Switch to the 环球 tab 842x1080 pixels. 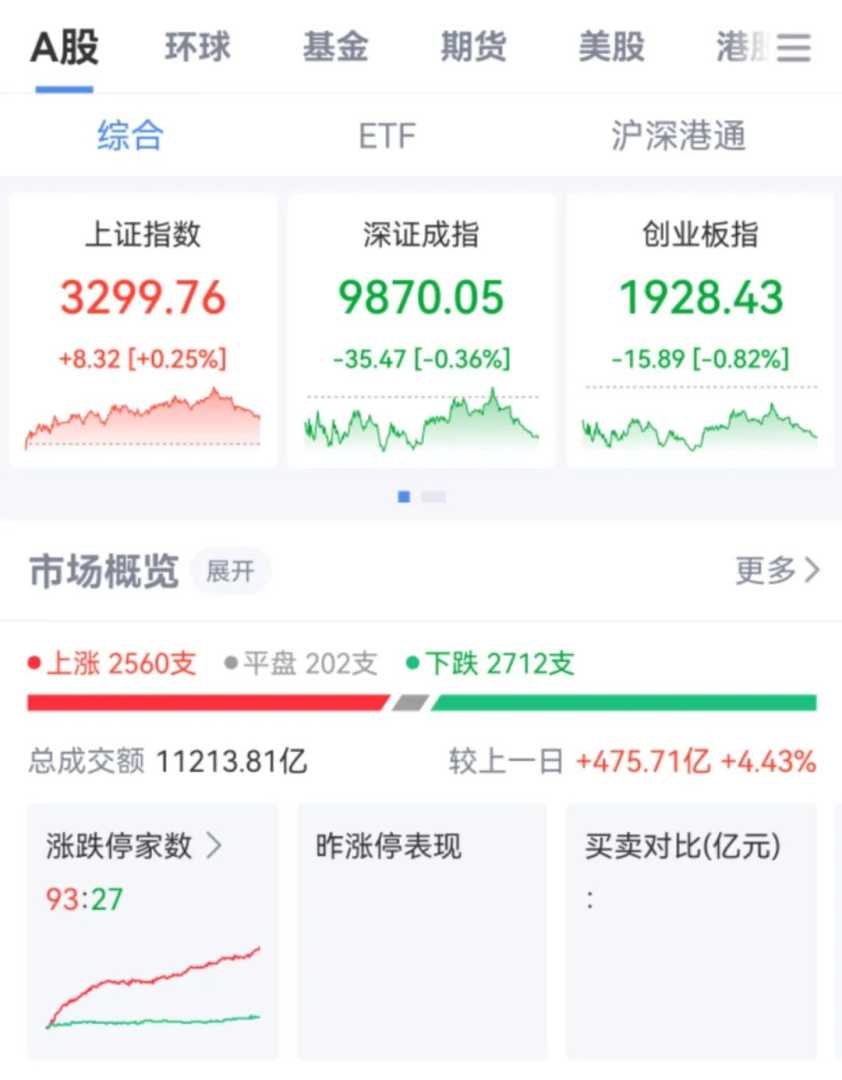(198, 47)
